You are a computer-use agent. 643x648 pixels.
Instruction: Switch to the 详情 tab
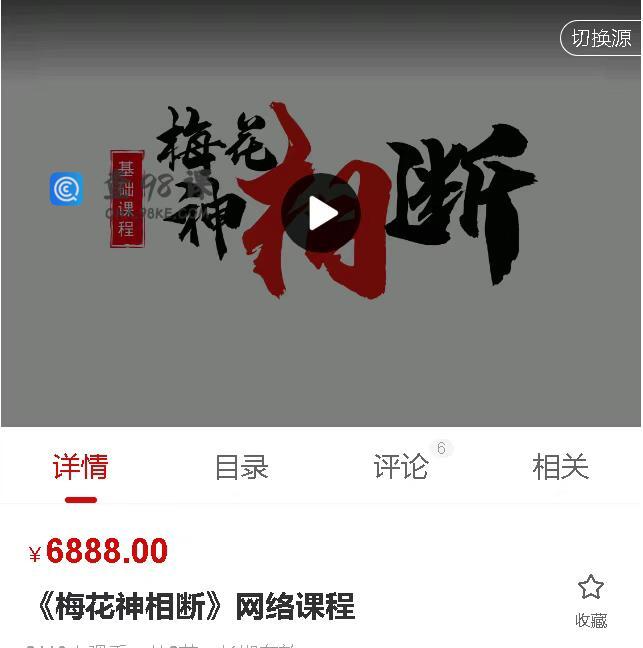[x=81, y=467]
